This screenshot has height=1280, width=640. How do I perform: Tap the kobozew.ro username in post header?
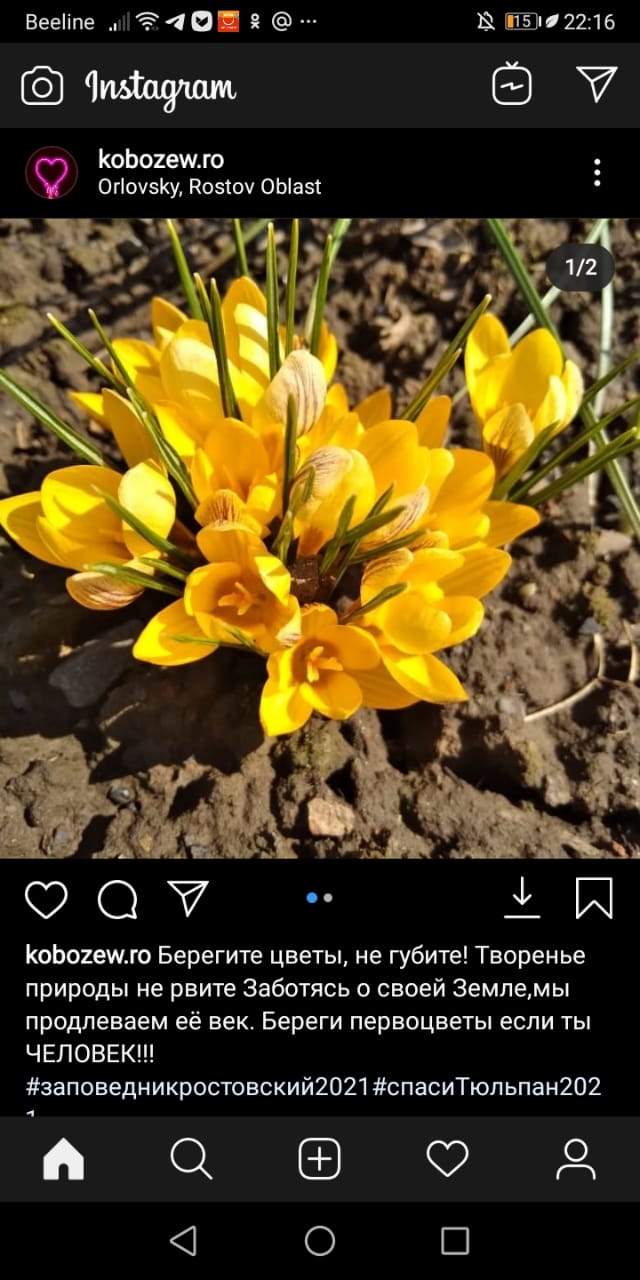[161, 159]
